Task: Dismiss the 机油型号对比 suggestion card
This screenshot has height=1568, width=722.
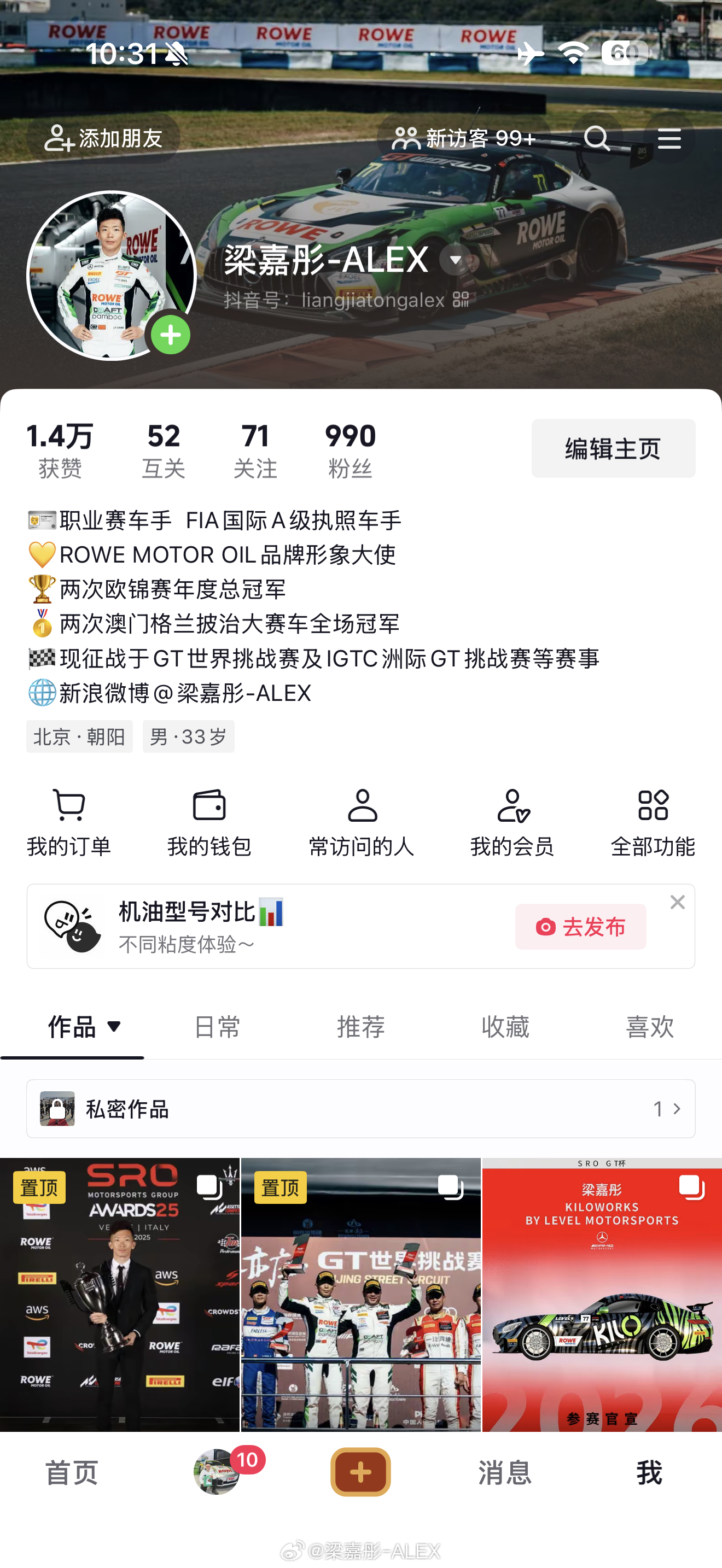Action: click(678, 903)
